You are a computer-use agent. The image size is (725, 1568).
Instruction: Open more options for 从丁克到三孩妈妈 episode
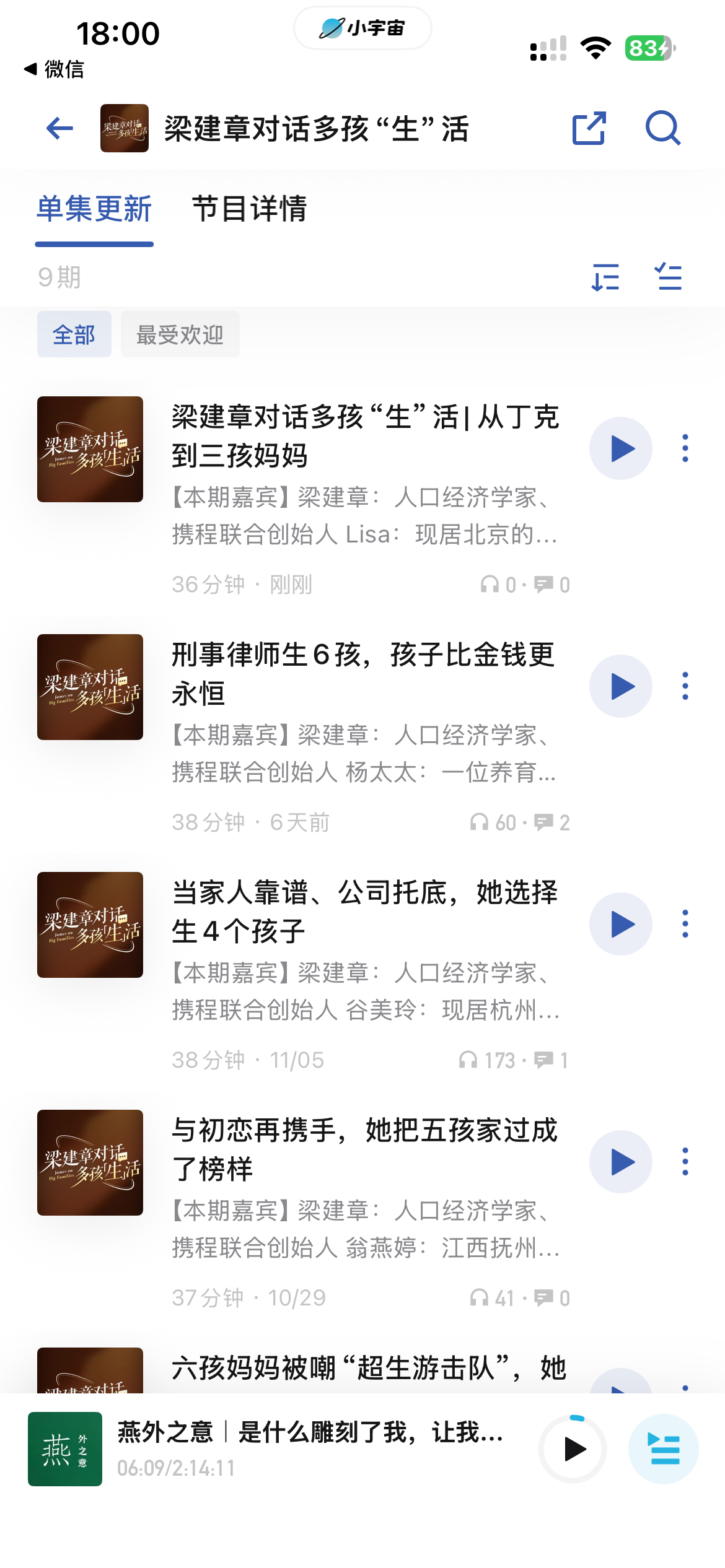685,448
